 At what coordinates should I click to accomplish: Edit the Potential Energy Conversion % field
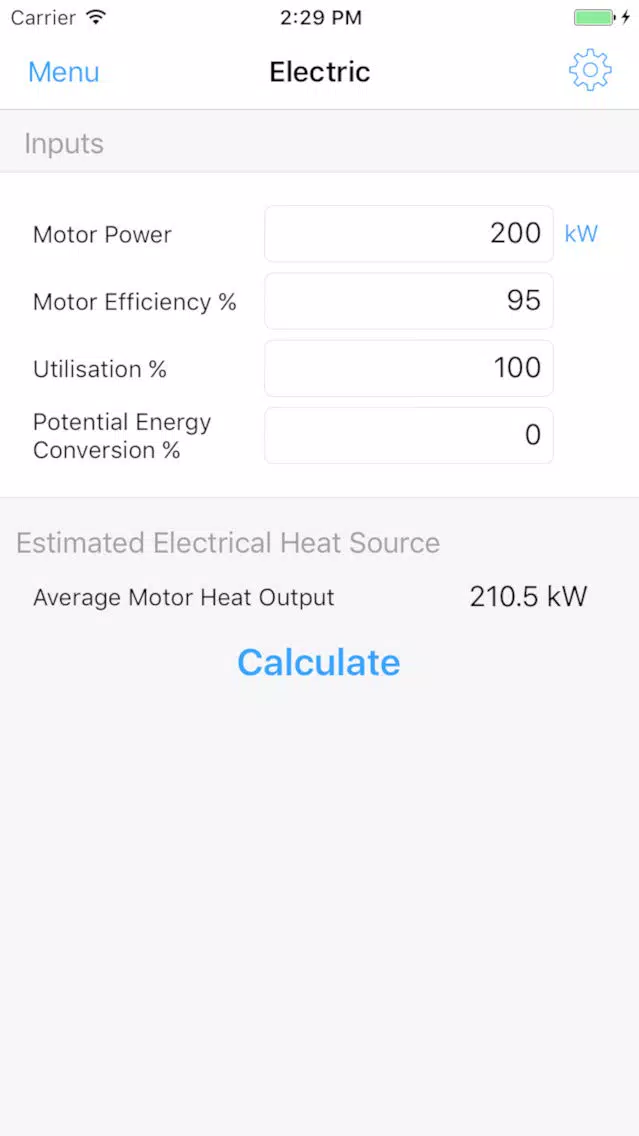[x=409, y=435]
